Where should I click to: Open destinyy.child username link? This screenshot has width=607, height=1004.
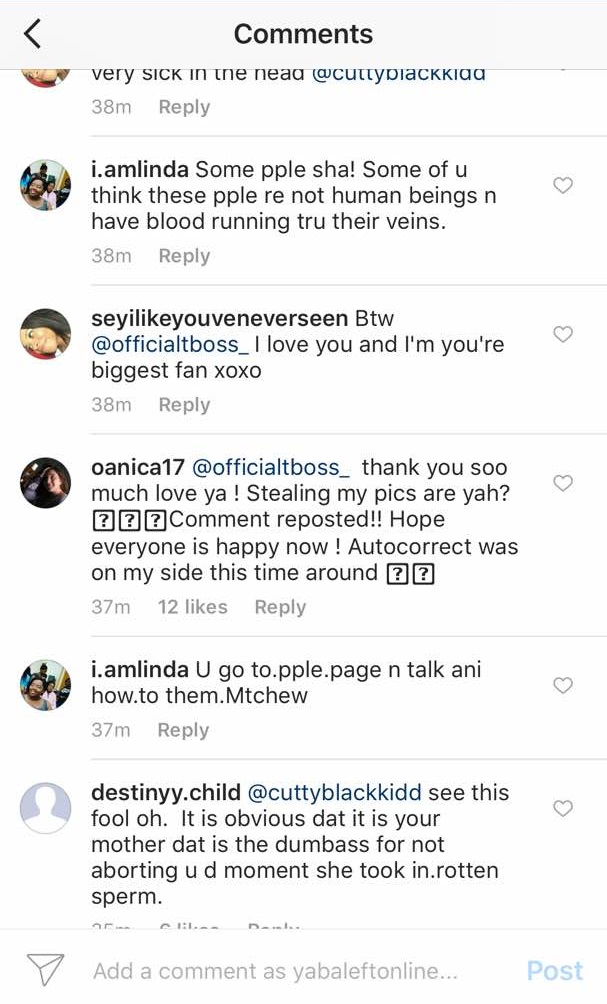tap(165, 793)
